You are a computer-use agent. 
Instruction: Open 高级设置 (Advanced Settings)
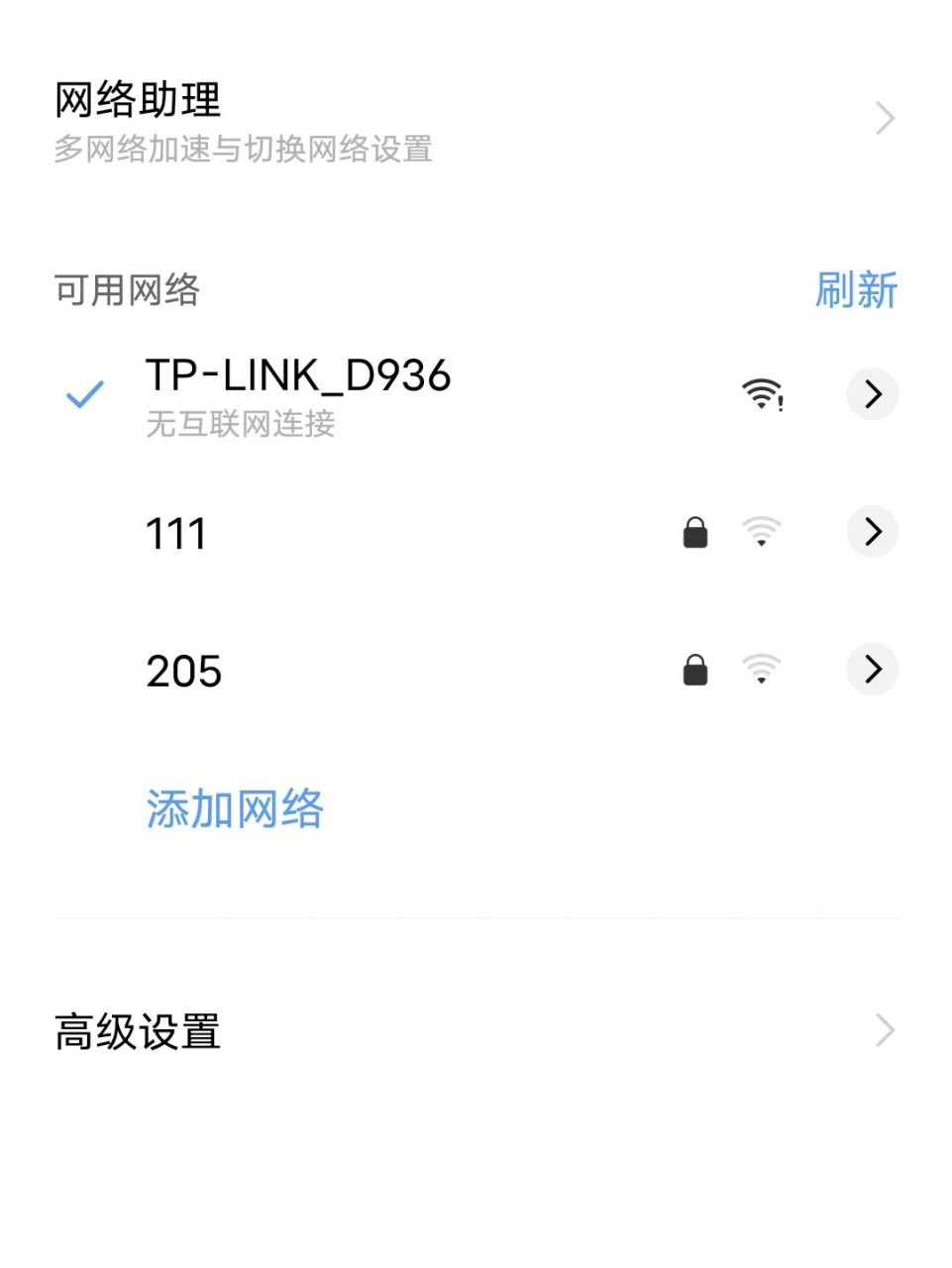(137, 1032)
